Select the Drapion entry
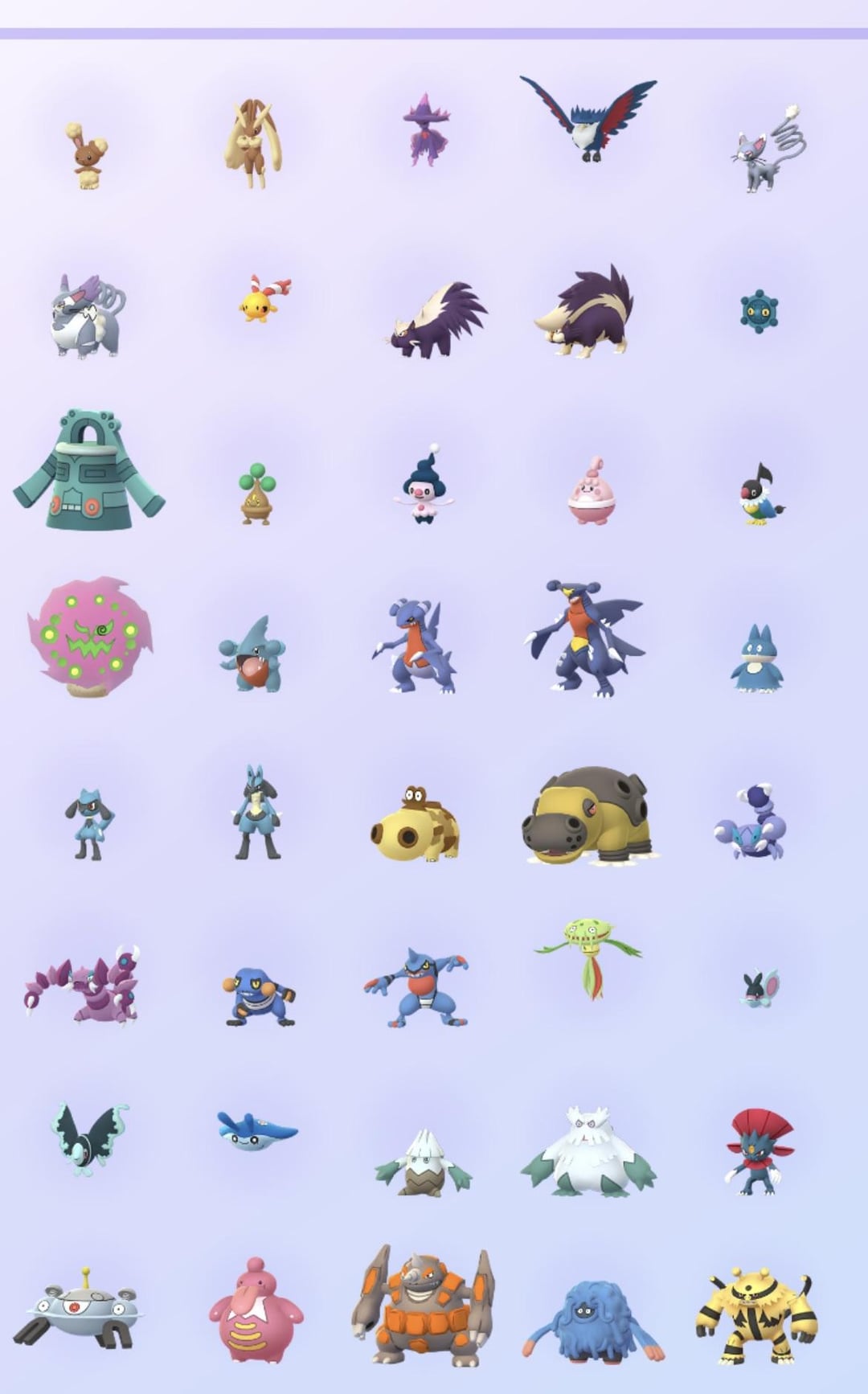868x1394 pixels. (x=83, y=986)
